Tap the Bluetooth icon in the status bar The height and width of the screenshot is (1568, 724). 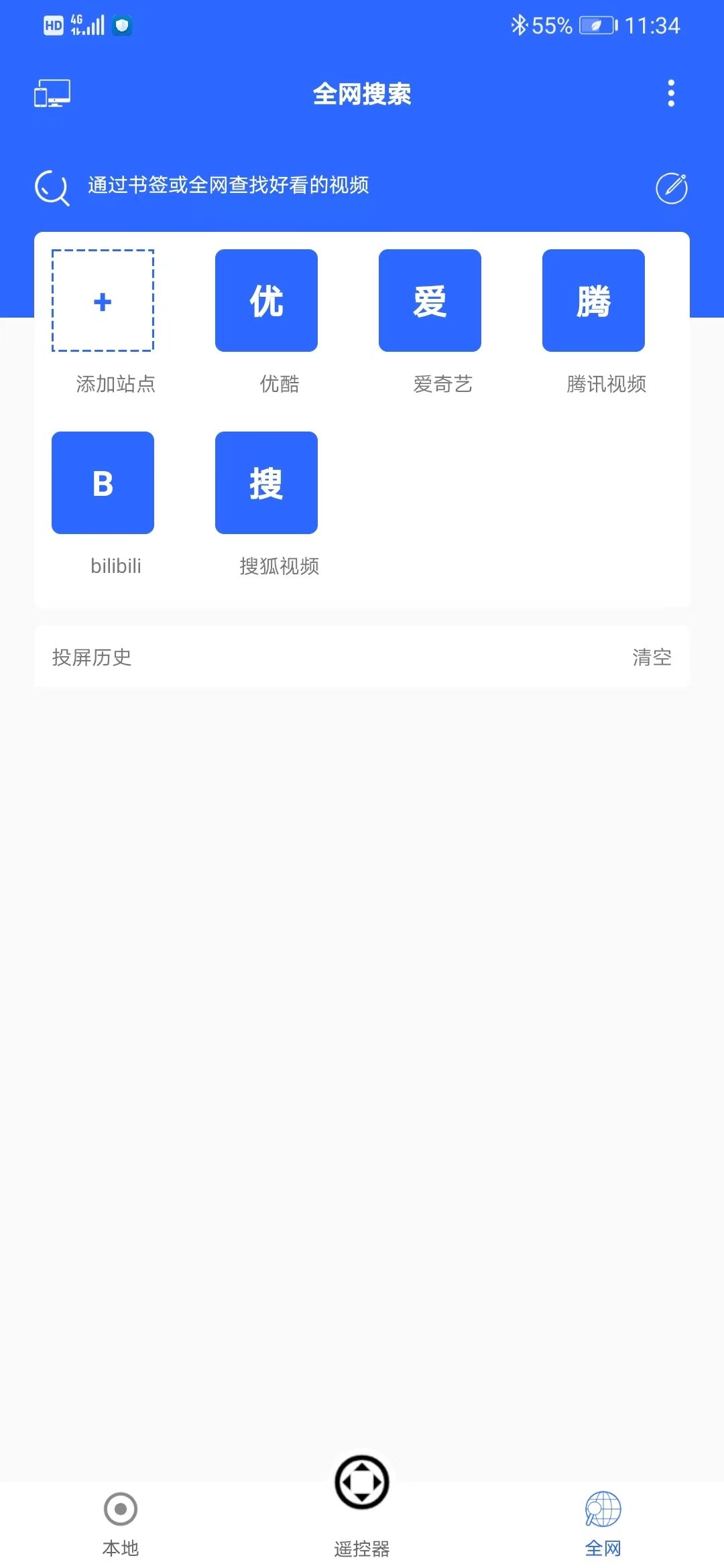pos(518,25)
